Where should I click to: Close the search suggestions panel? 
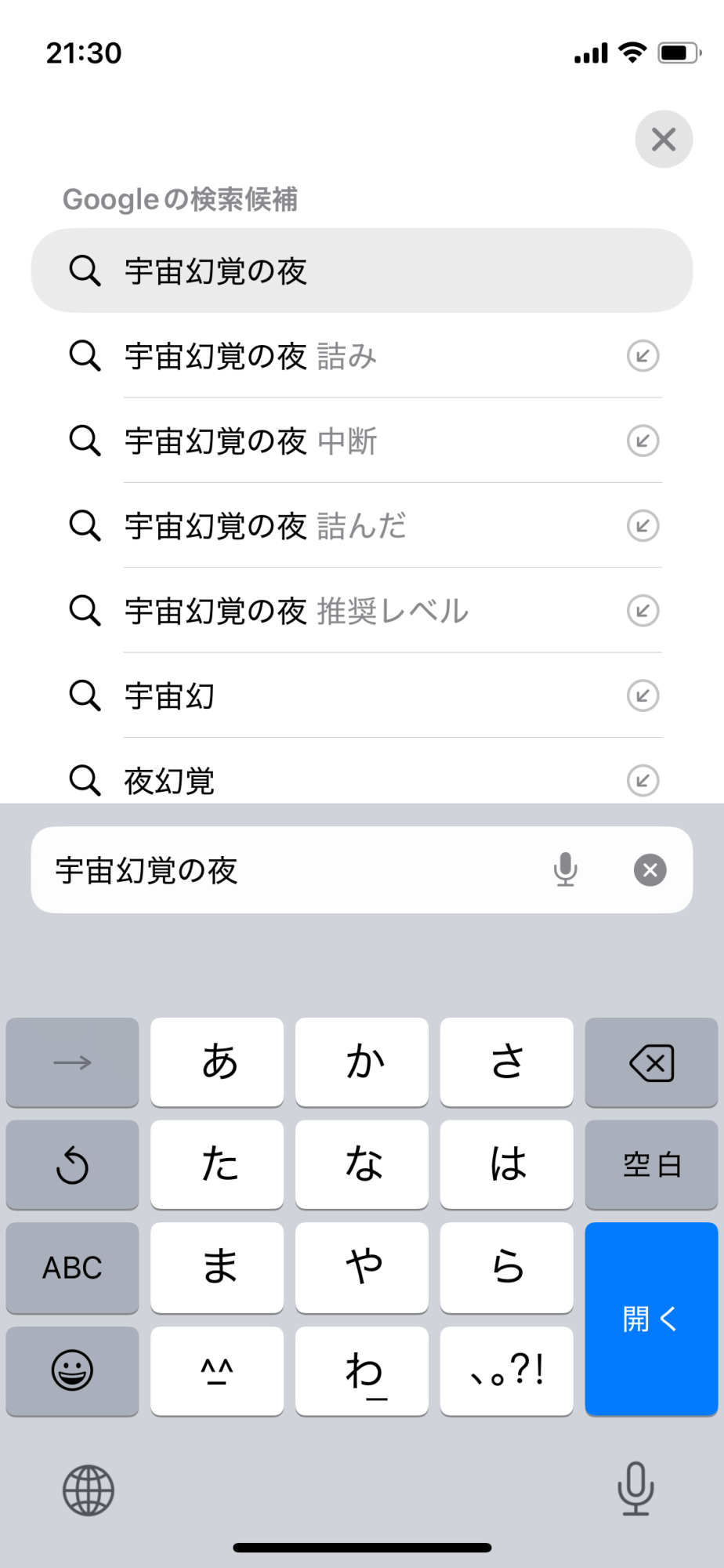point(663,140)
